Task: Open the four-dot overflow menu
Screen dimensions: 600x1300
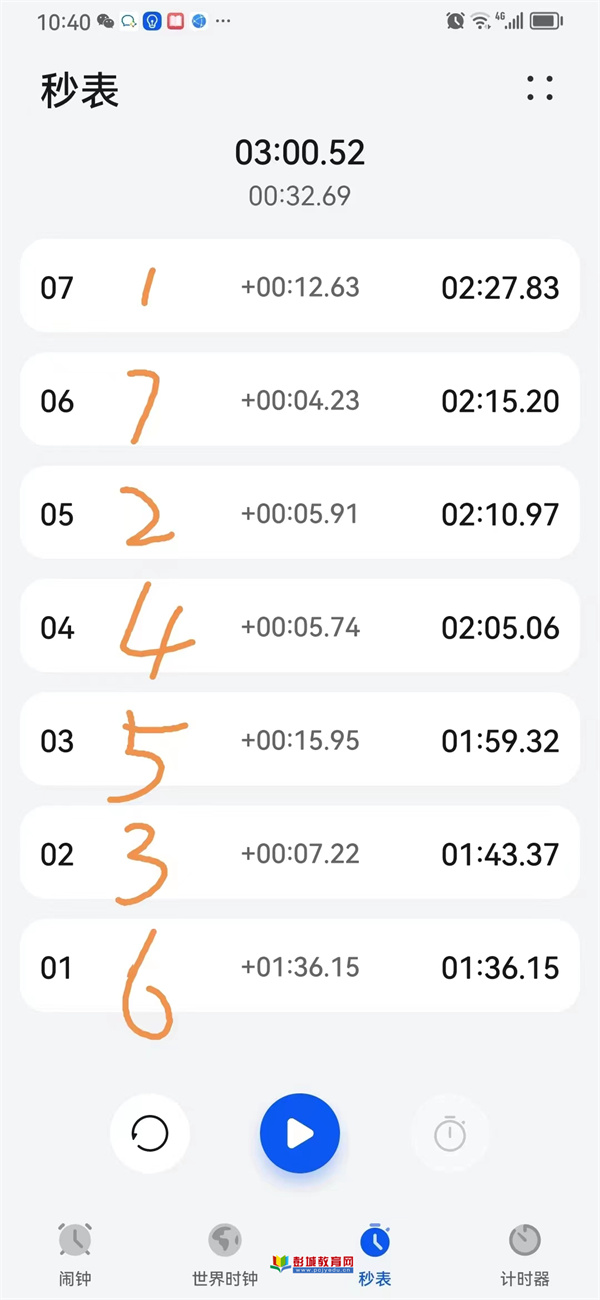Action: point(540,88)
